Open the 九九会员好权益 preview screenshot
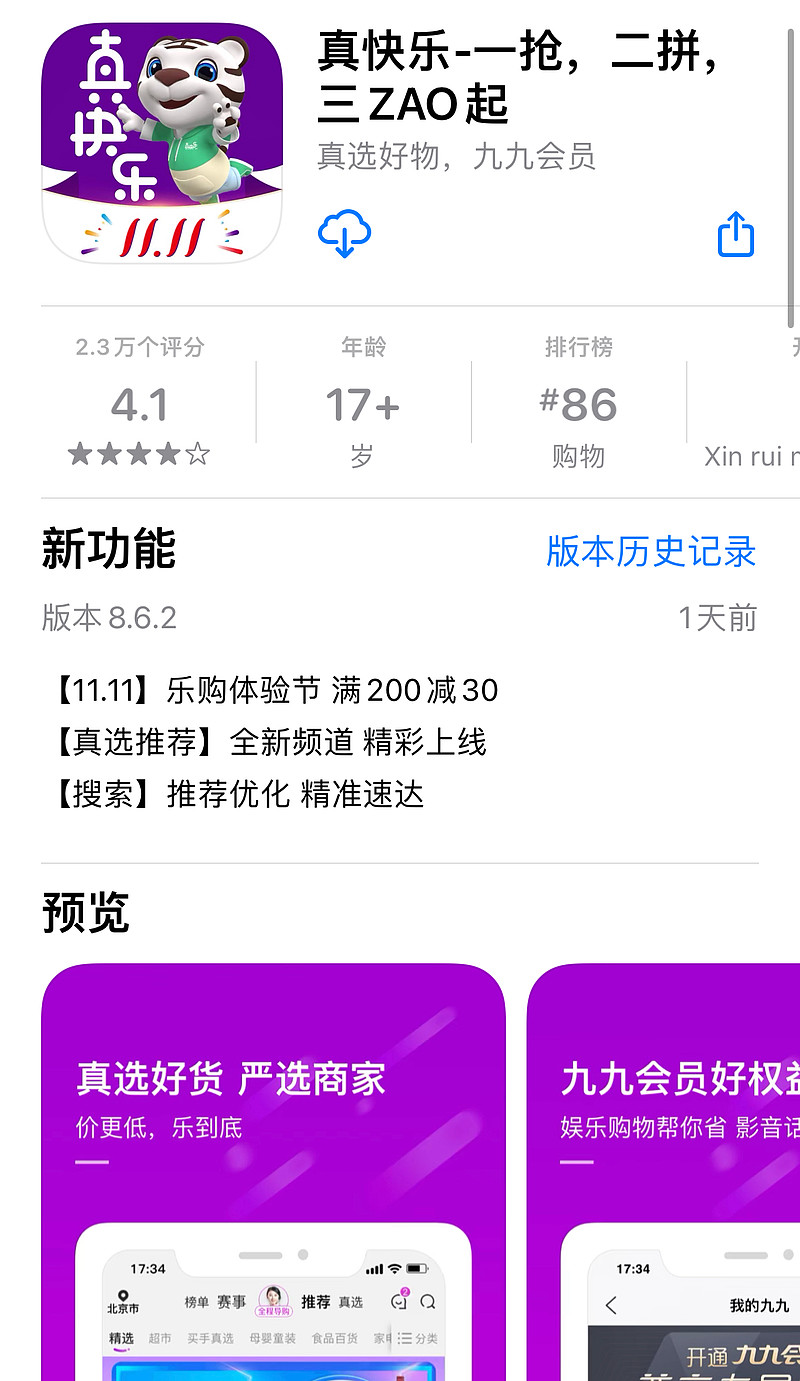The image size is (800, 1381). pyautogui.click(x=664, y=1172)
